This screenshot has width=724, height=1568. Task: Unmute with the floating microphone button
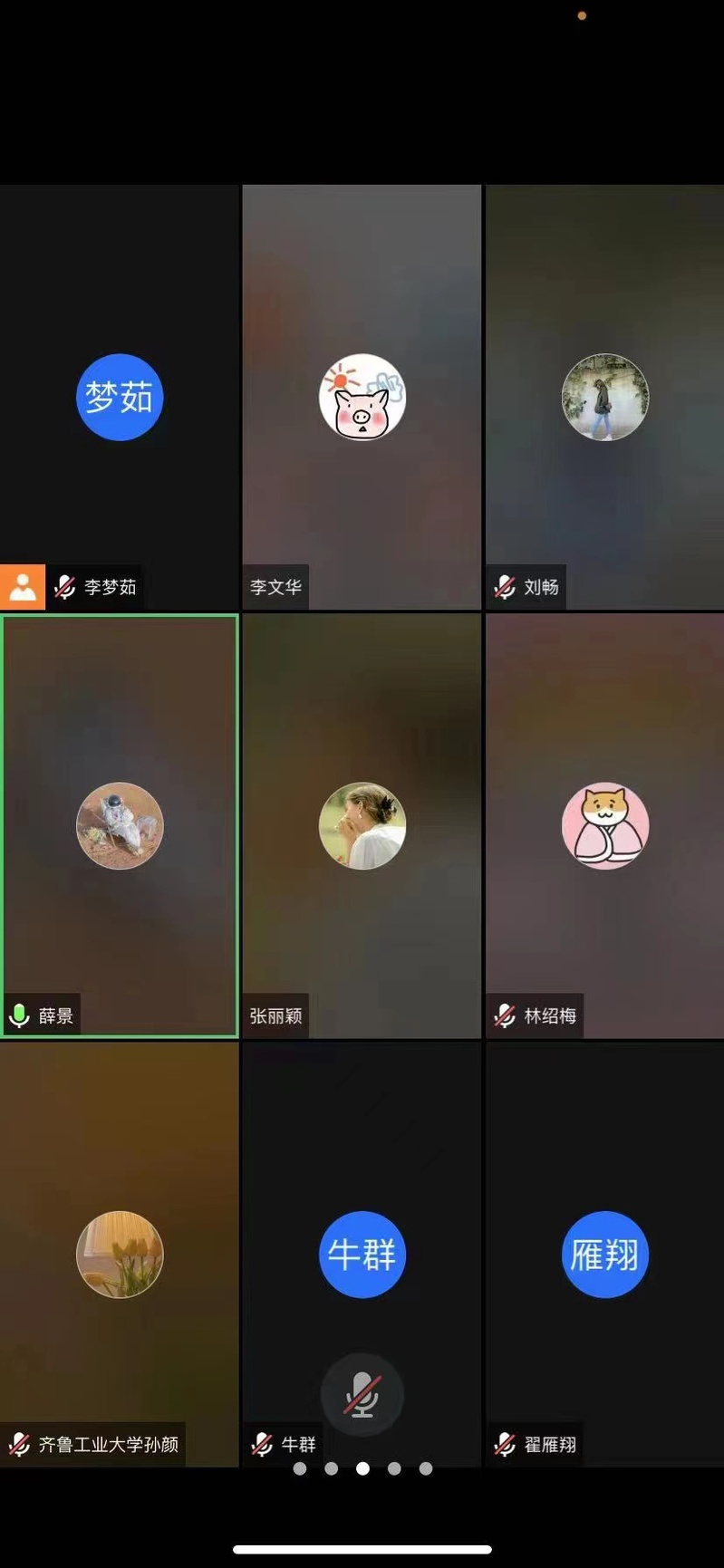click(362, 1394)
